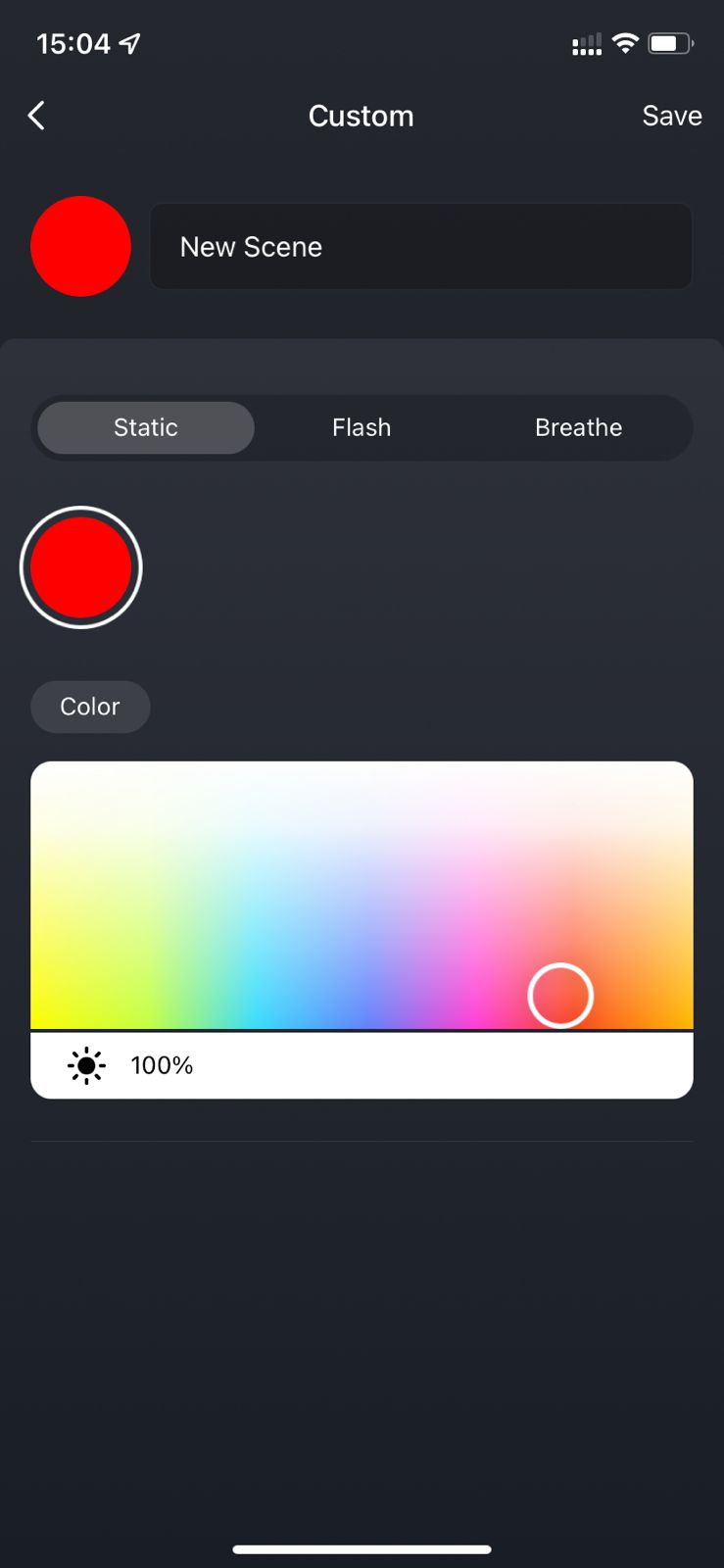Pick a color in the gradient palette
The image size is (724, 1568).
(x=362, y=895)
